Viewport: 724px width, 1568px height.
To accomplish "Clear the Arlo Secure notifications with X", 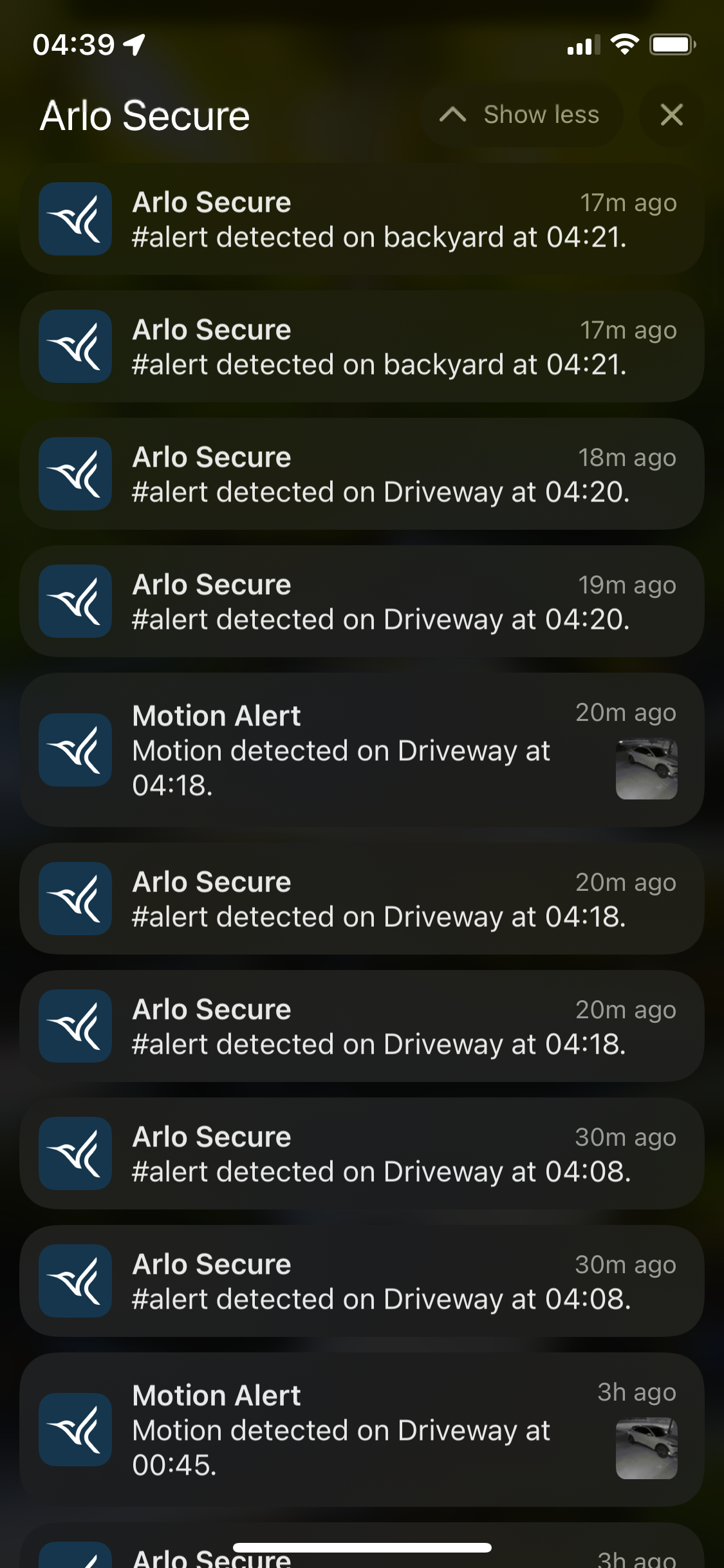I will tap(671, 115).
